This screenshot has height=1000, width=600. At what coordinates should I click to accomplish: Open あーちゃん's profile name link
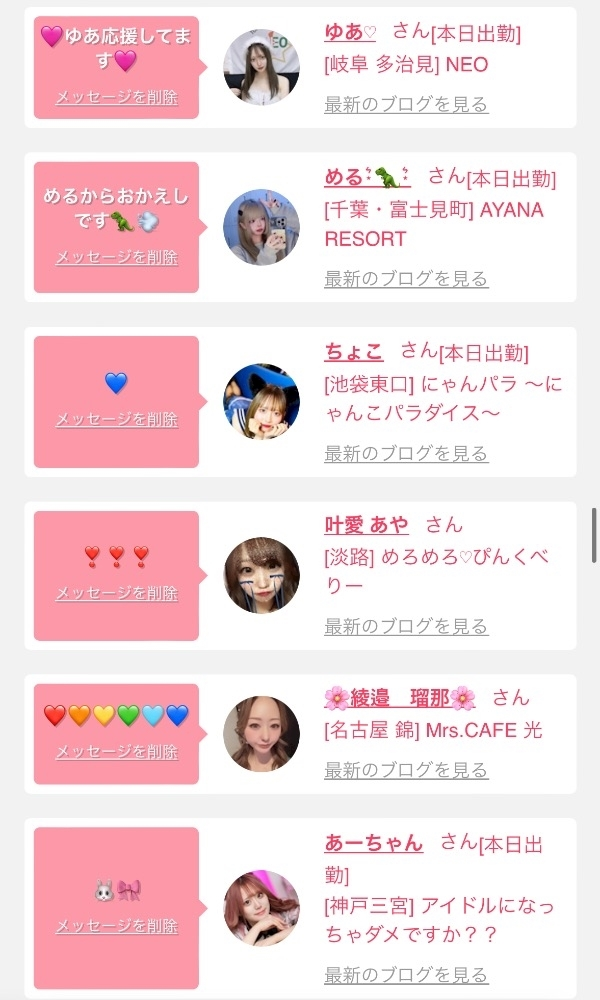tap(373, 843)
